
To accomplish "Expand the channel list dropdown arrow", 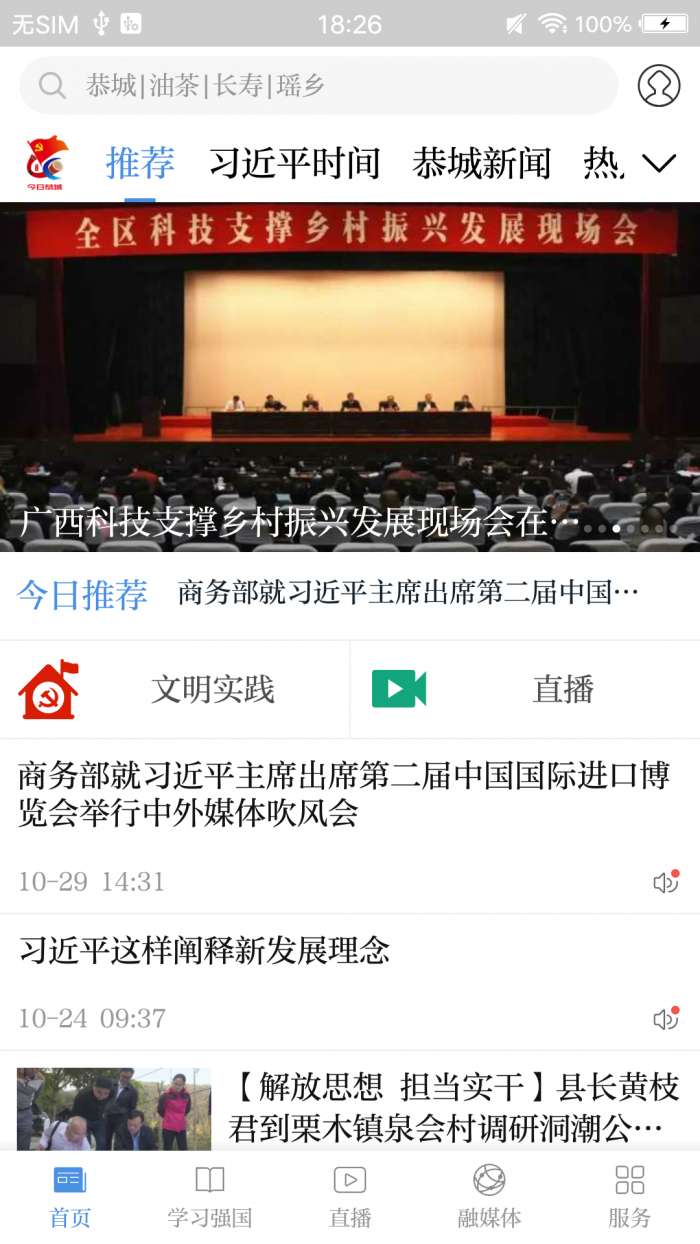I will (x=658, y=163).
